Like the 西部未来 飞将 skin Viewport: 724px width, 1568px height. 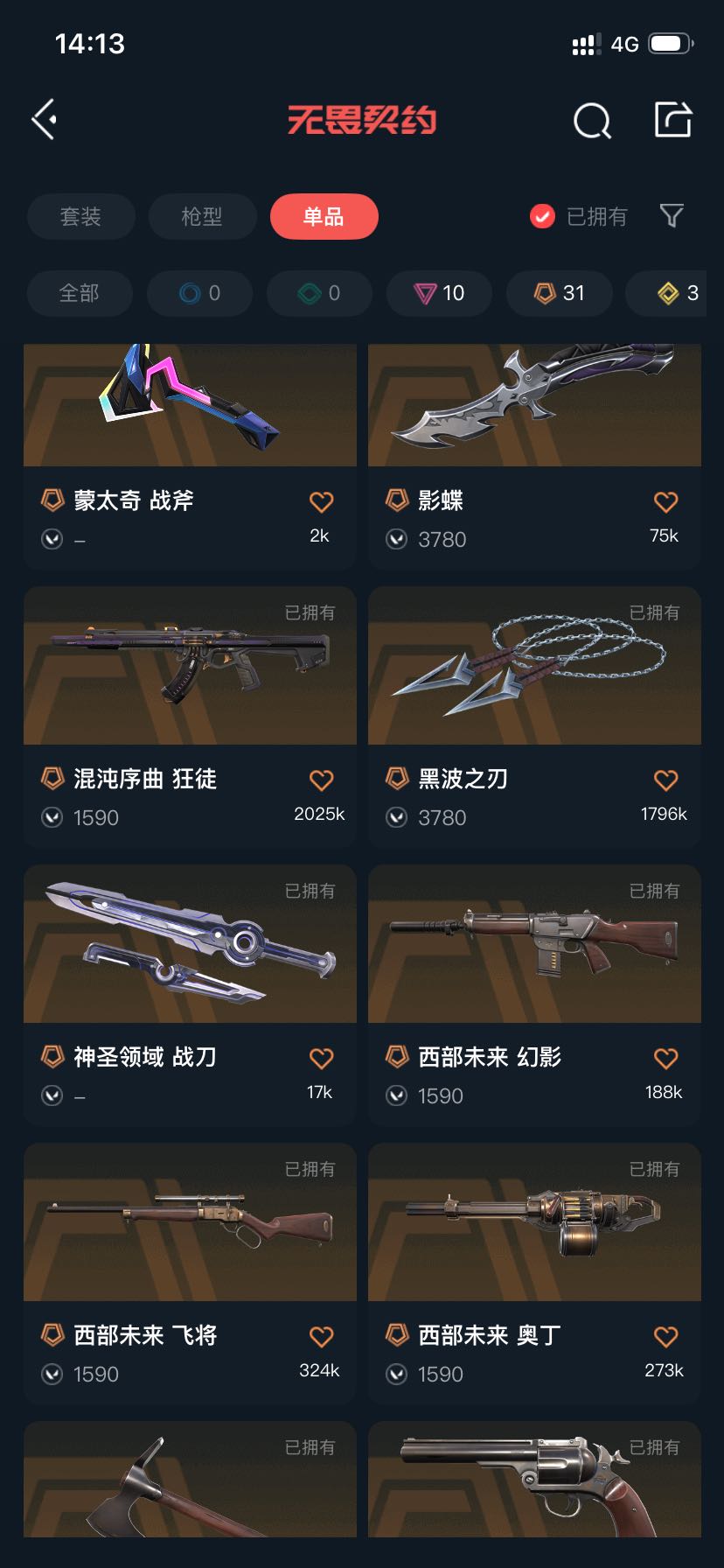pyautogui.click(x=321, y=1337)
